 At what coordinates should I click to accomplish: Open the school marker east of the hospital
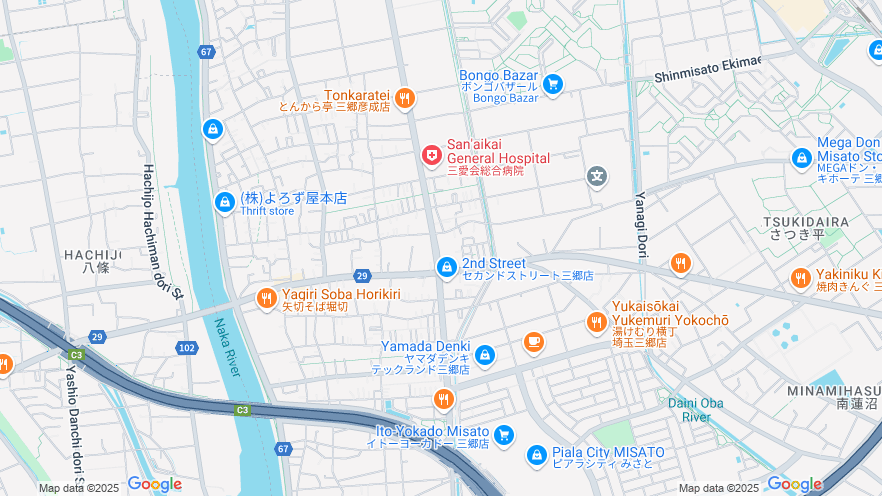coord(597,177)
